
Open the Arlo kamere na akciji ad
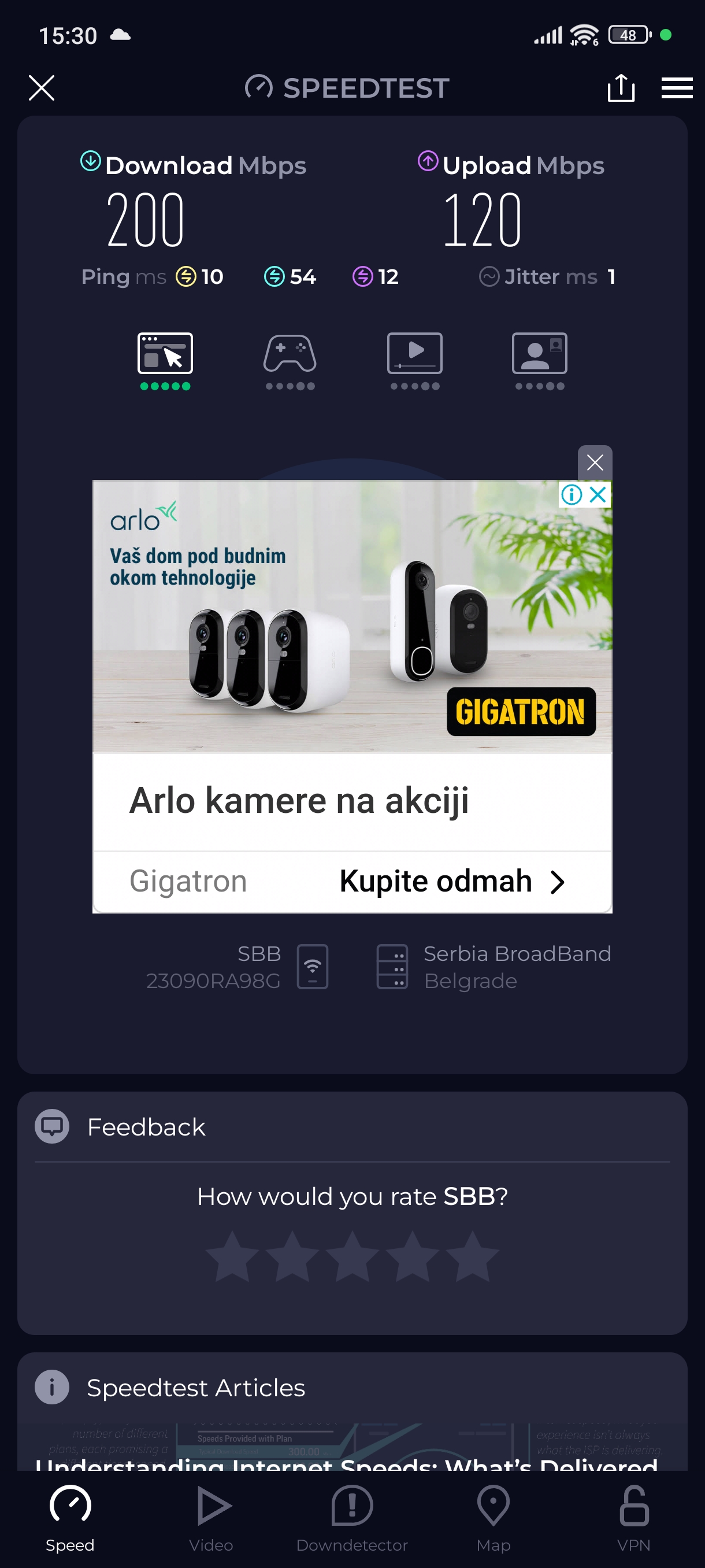(x=298, y=800)
